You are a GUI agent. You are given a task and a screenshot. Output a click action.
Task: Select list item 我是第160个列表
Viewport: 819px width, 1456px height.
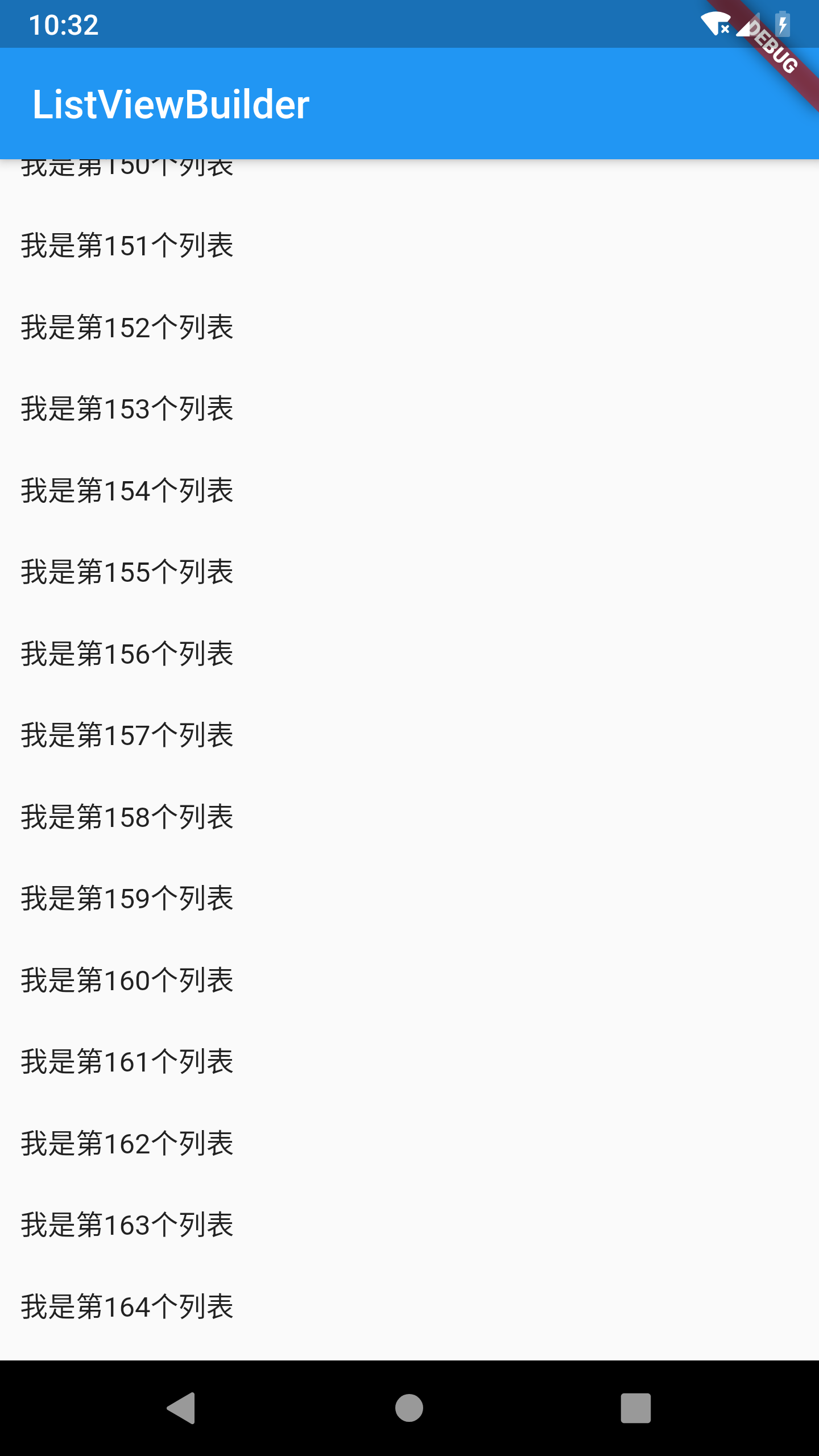click(x=127, y=980)
